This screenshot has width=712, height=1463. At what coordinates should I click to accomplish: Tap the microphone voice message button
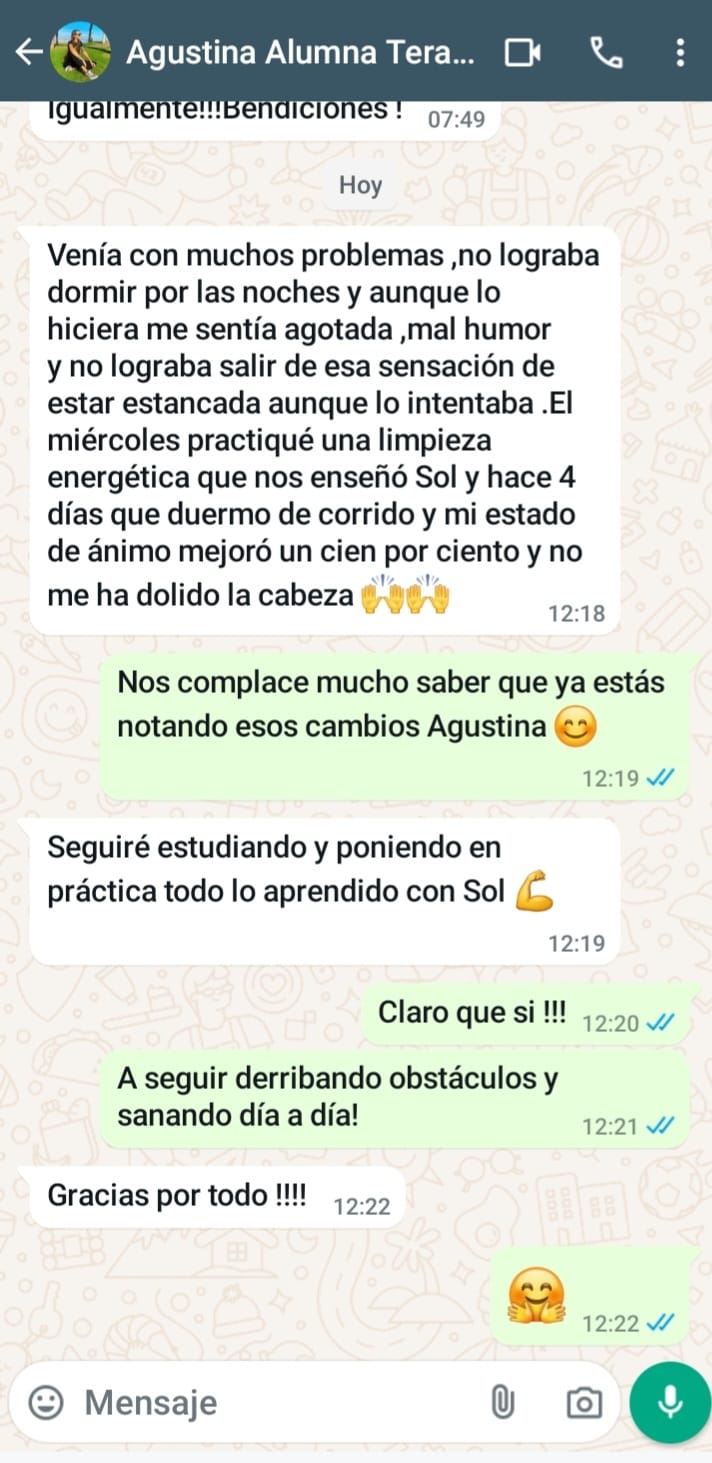(669, 1402)
